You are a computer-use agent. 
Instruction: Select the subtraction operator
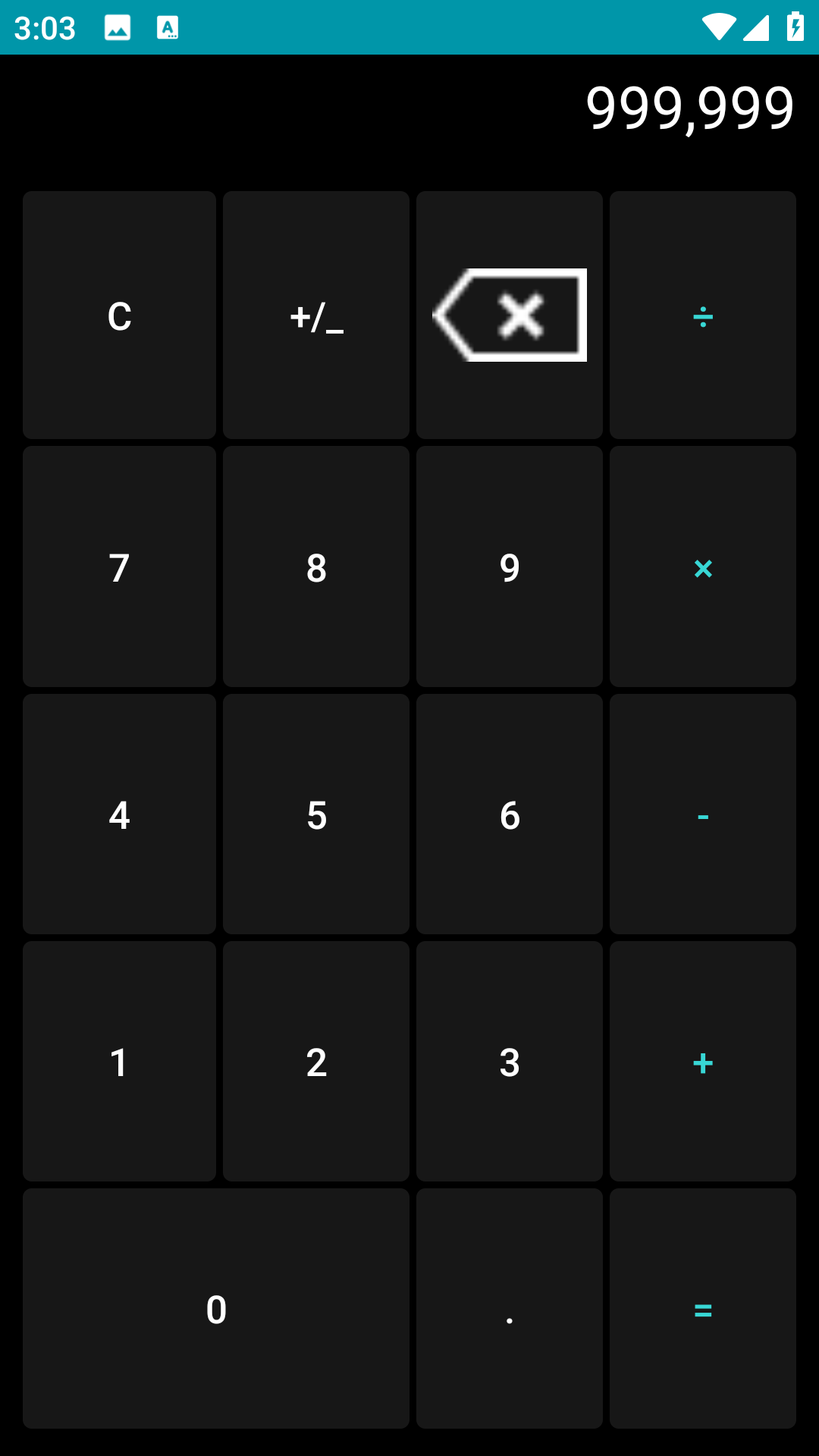pyautogui.click(x=703, y=814)
